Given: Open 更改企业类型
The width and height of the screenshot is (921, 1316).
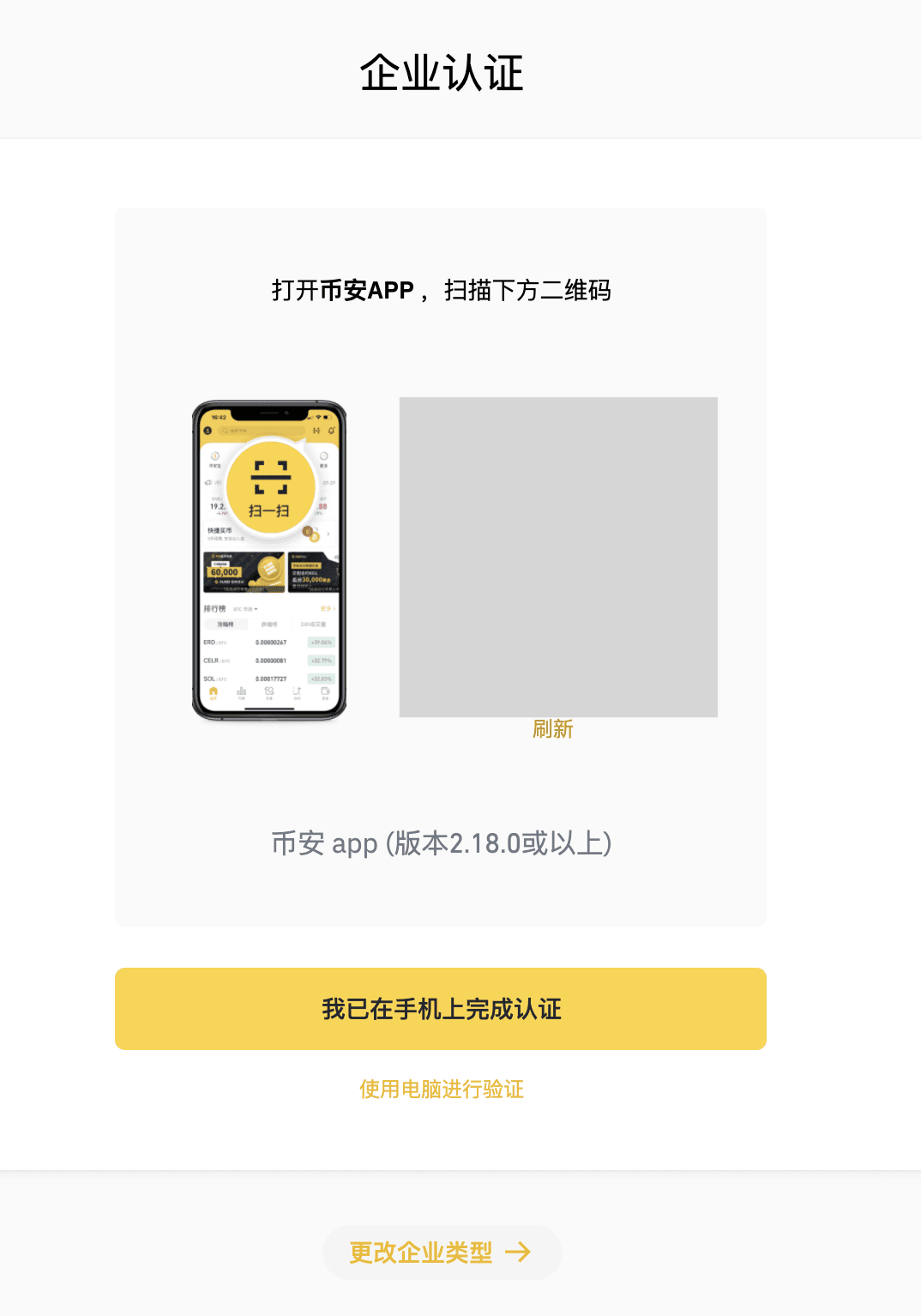Looking at the screenshot, I should click(x=441, y=1253).
